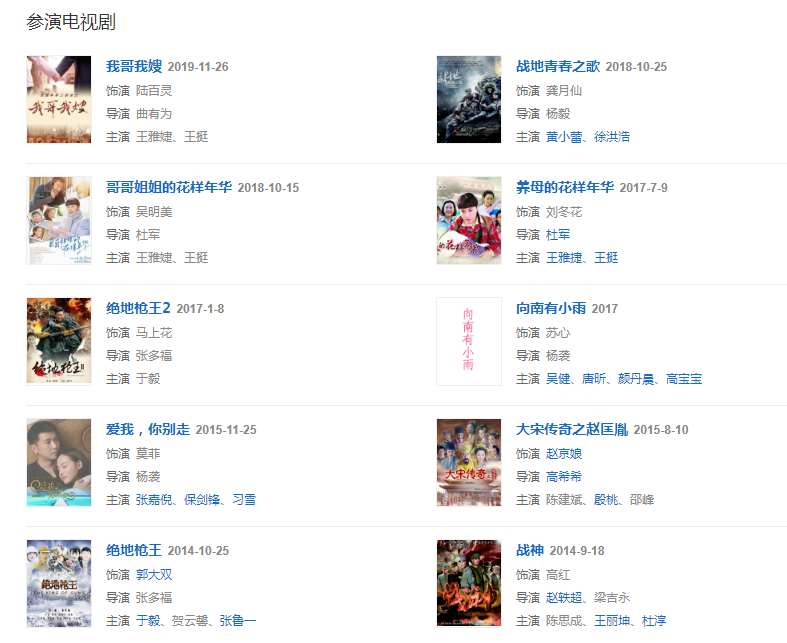787x643 pixels.
Task: Tap the 我哥我嫂 poster thumbnail
Action: click(x=59, y=100)
